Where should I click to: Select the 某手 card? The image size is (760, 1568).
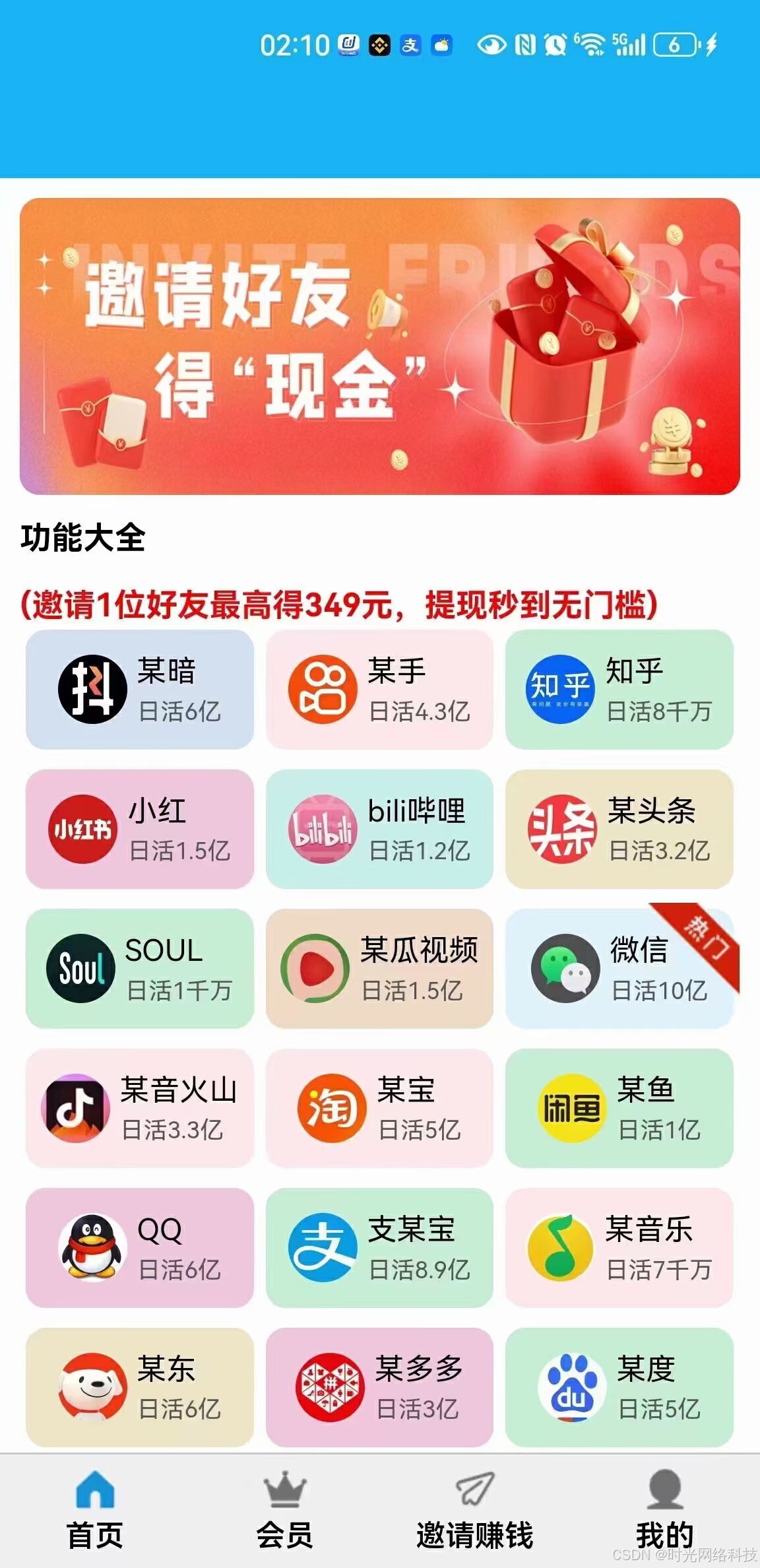[x=379, y=690]
